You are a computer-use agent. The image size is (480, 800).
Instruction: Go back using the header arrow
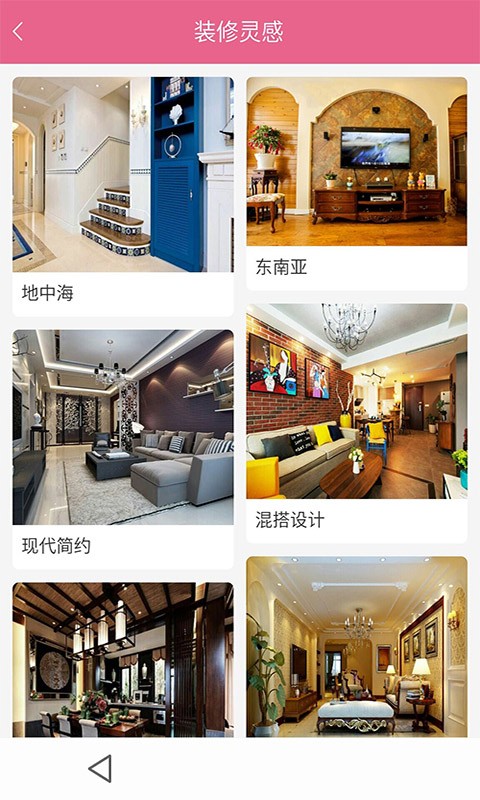18,31
